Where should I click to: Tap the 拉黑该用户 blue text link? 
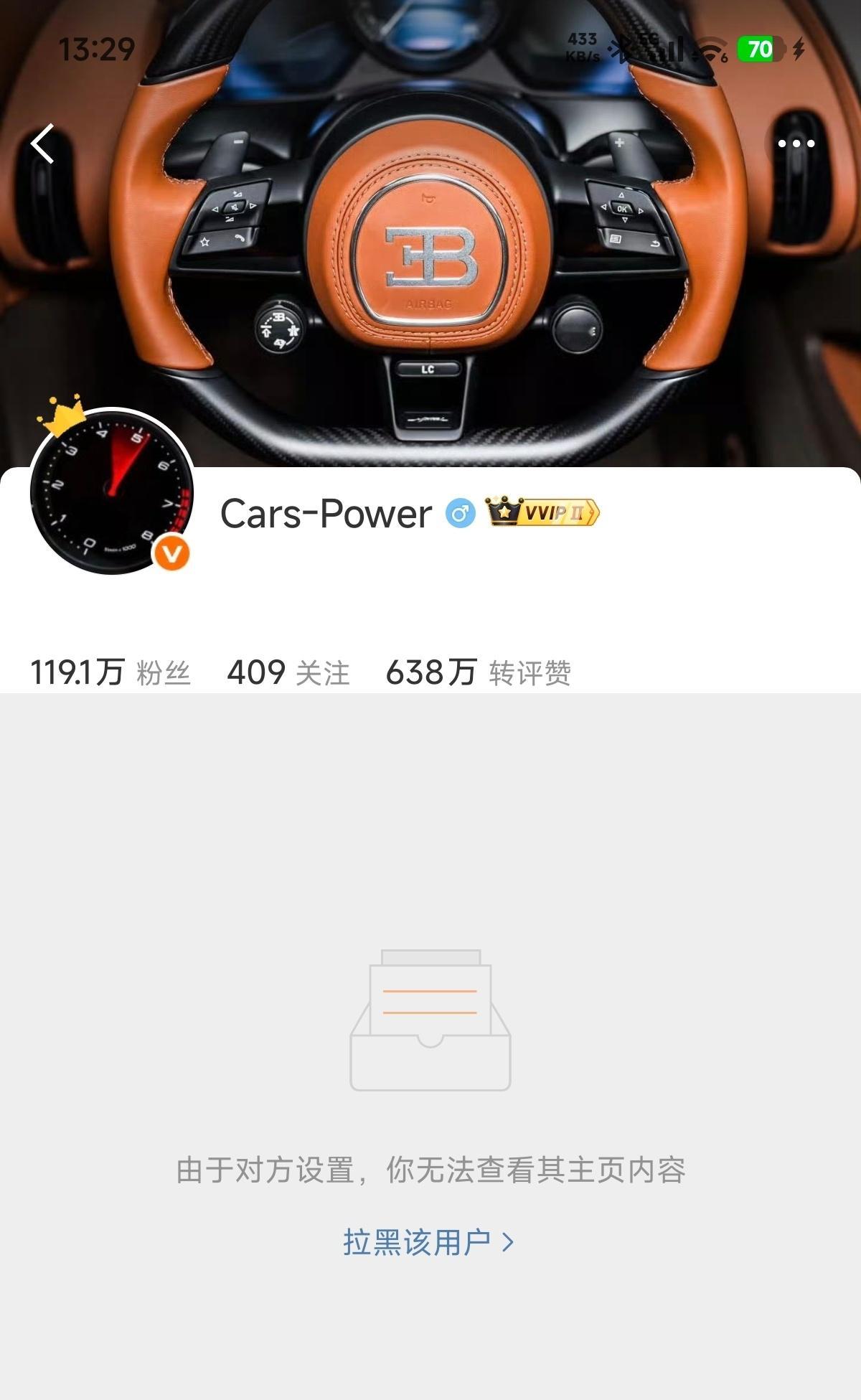click(420, 1243)
